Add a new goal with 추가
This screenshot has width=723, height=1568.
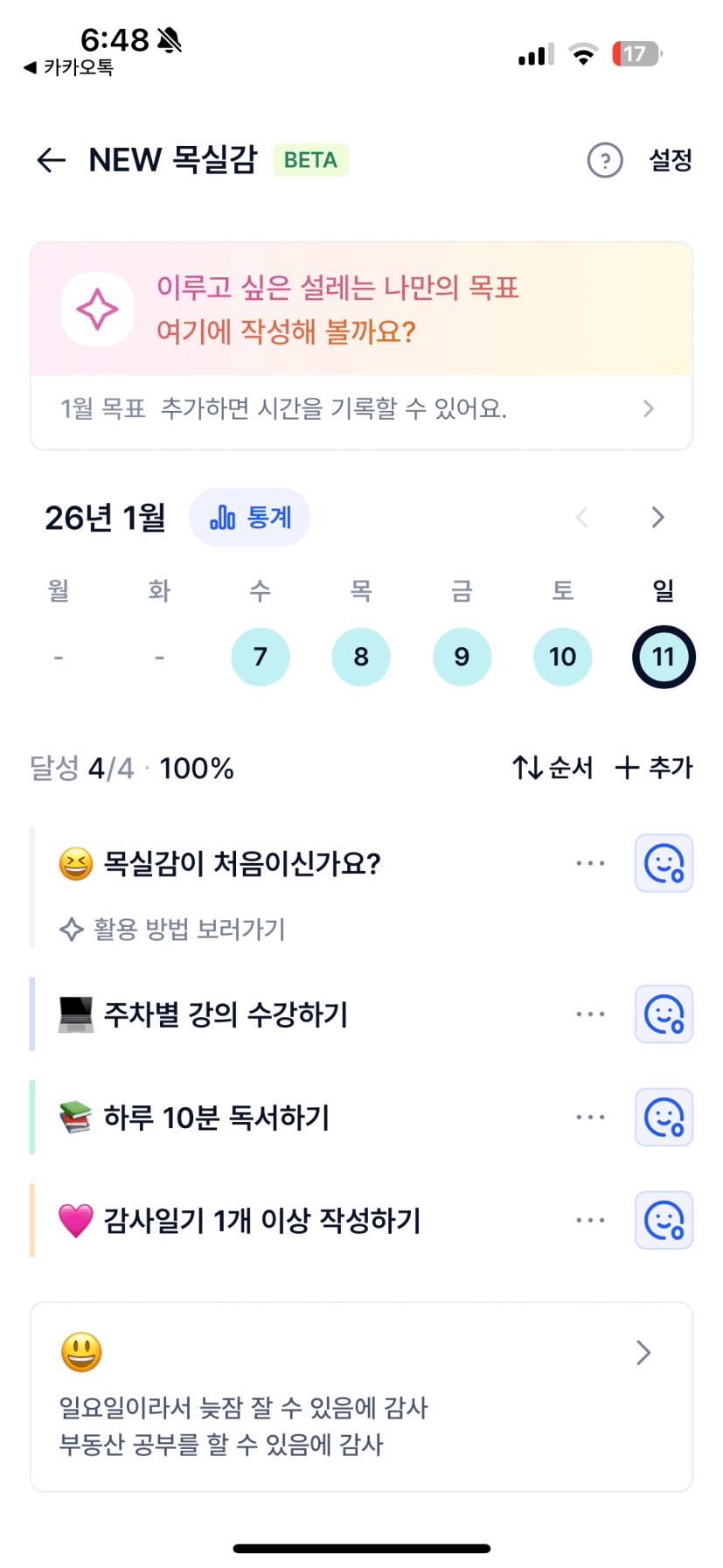pyautogui.click(x=654, y=768)
